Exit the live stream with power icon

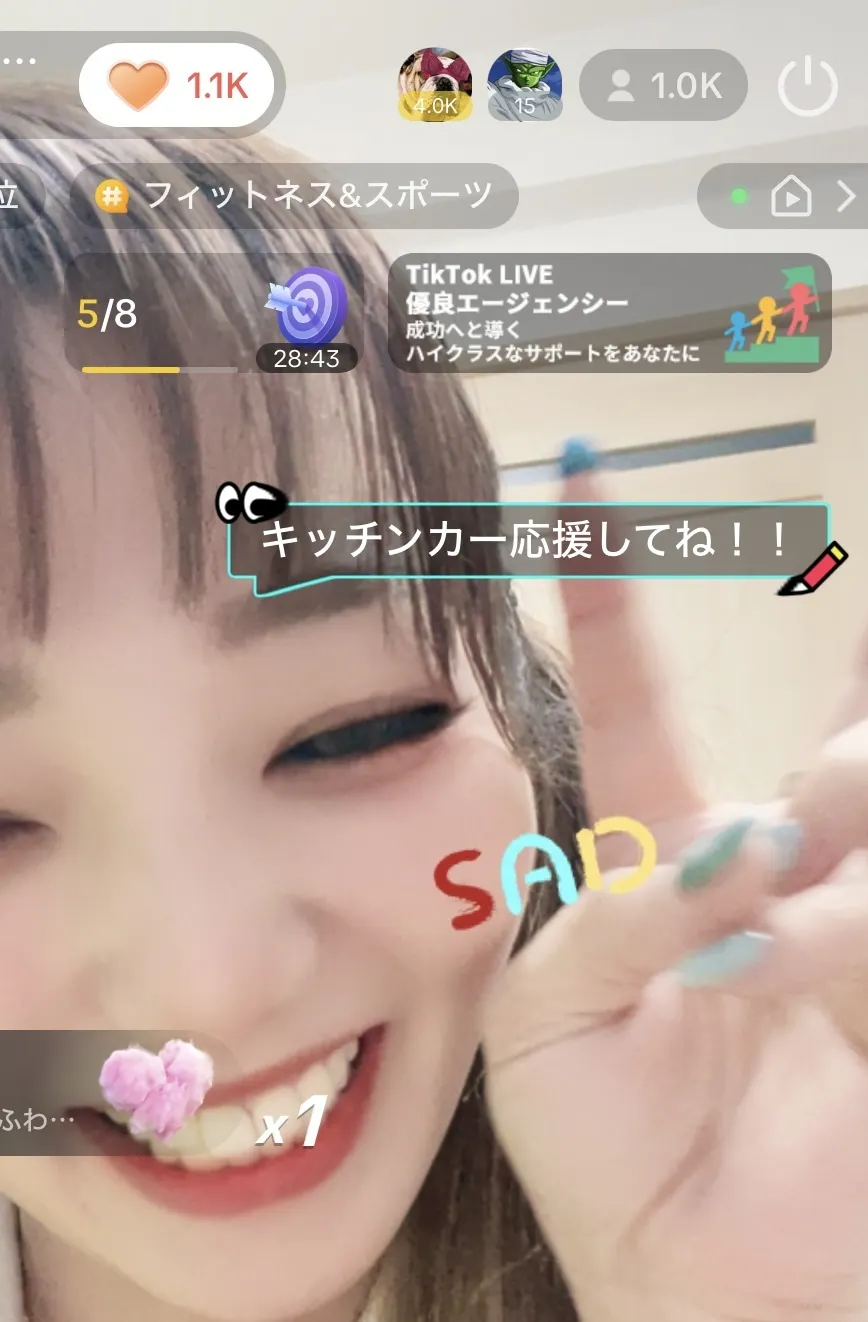click(x=807, y=86)
